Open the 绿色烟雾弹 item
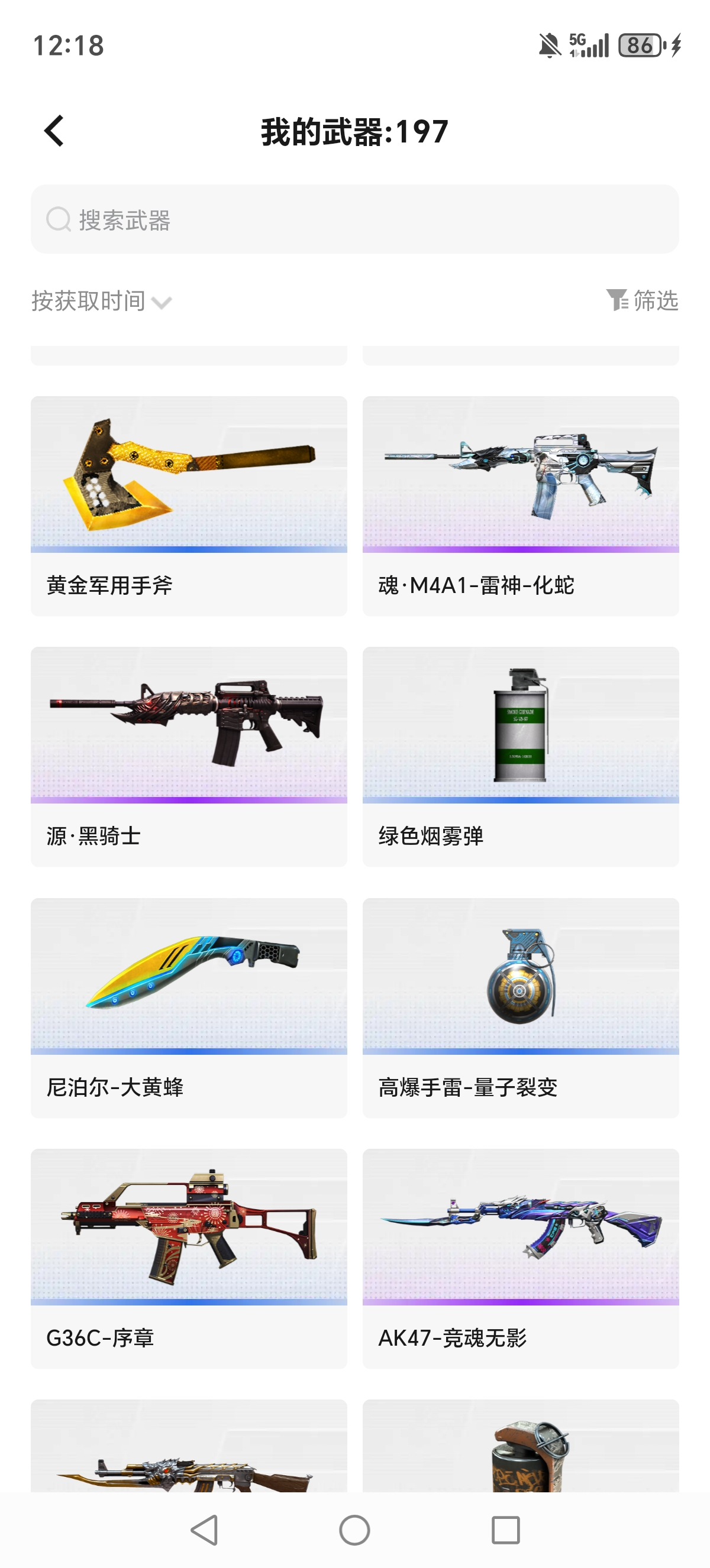The height and width of the screenshot is (1568, 710). click(x=521, y=756)
